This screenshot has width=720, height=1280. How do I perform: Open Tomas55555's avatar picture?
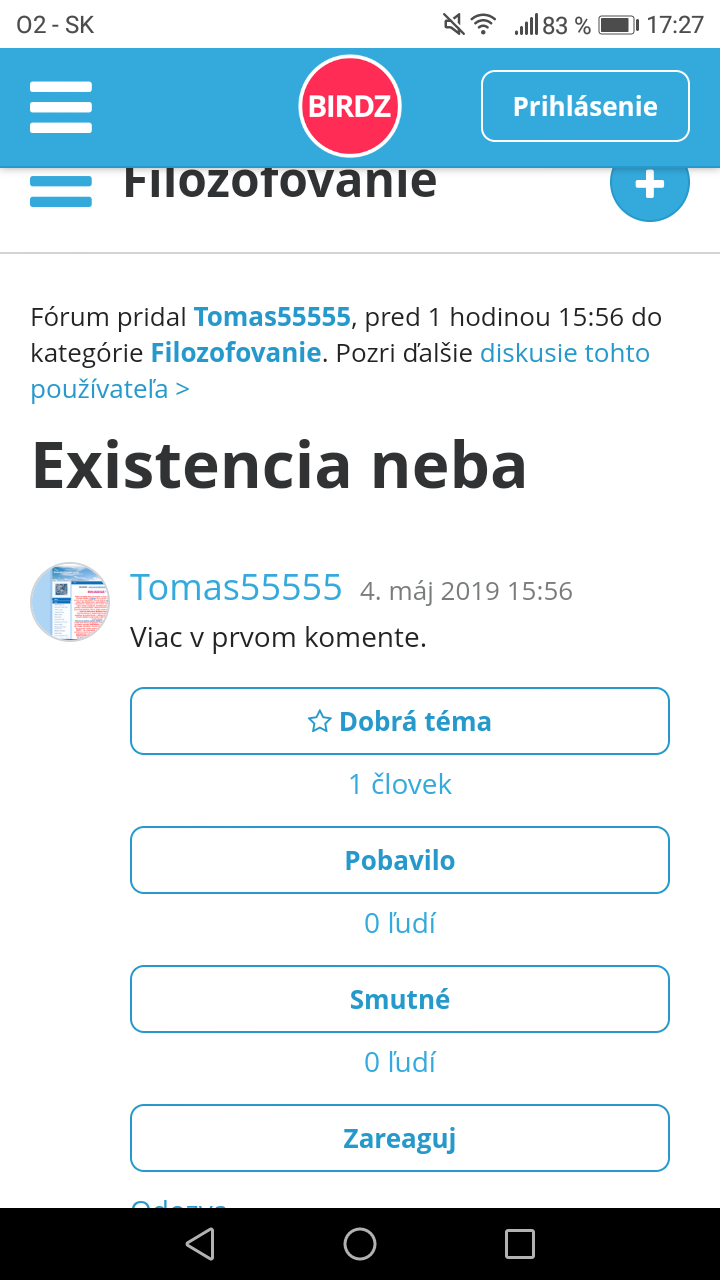[x=70, y=602]
